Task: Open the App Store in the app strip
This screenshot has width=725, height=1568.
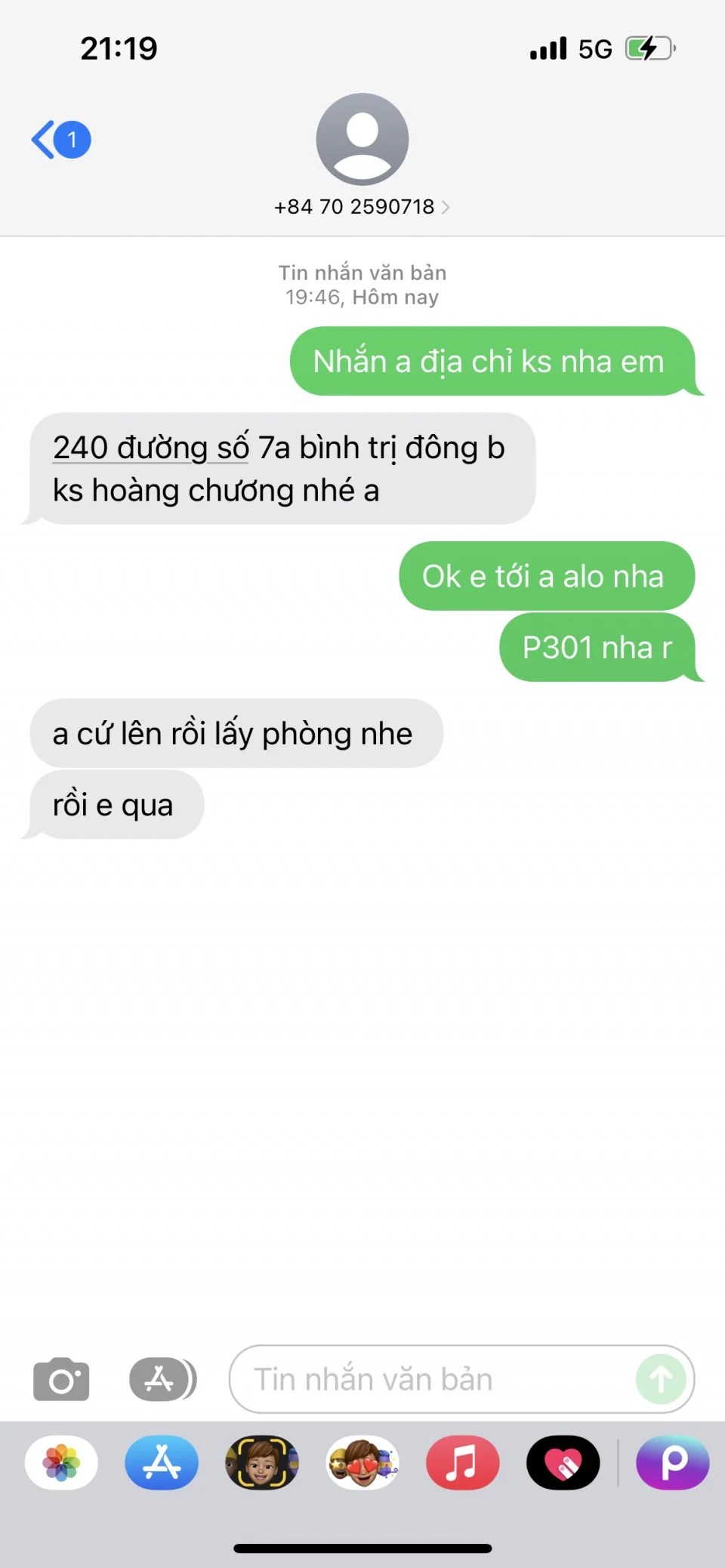Action: pos(162,1462)
